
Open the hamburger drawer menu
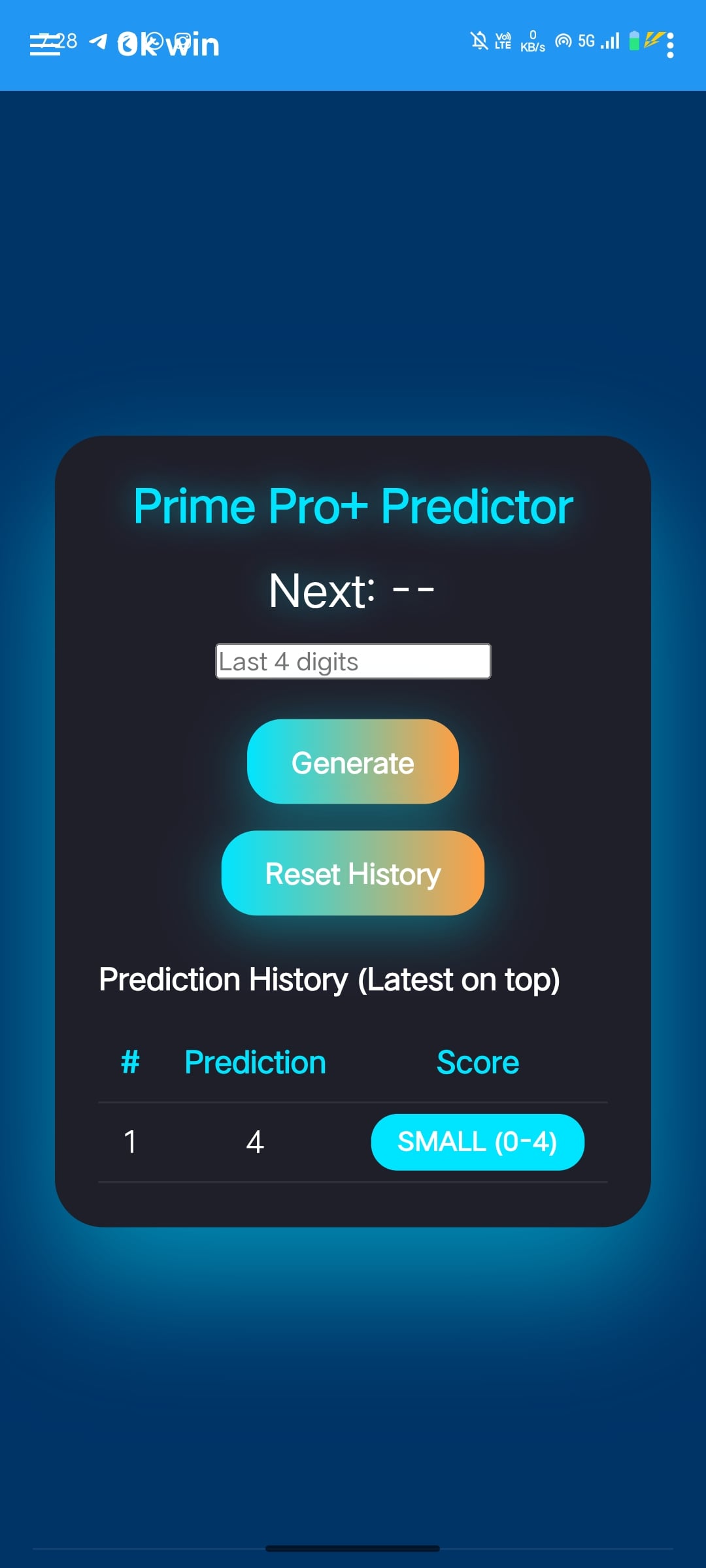tap(44, 44)
